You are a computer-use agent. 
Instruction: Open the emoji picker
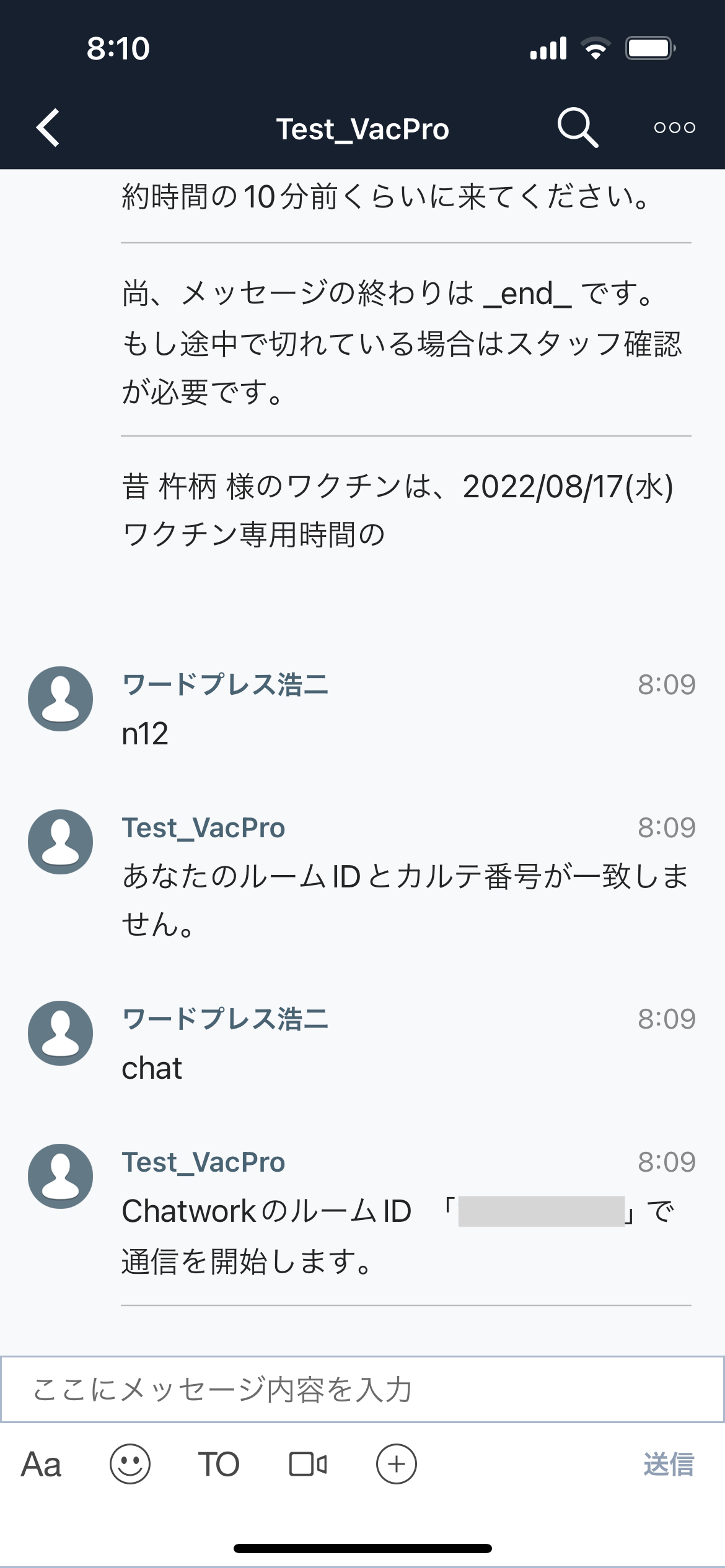[x=130, y=1465]
